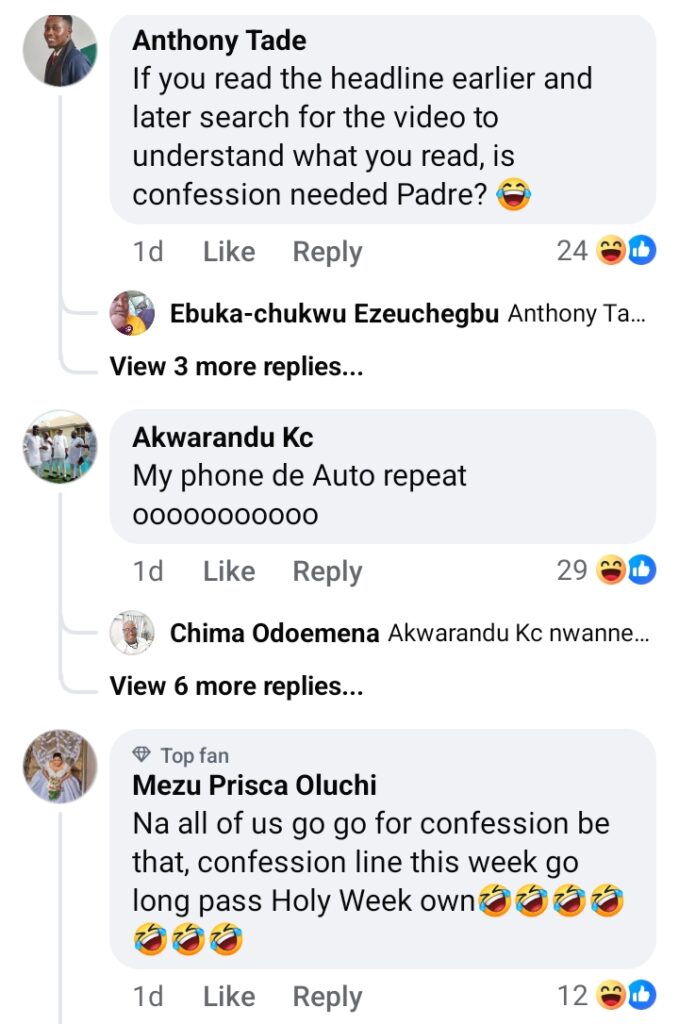Expand View 3 more replies
Image resolution: width=679 pixels, height=1024 pixels.
pyautogui.click(x=236, y=366)
